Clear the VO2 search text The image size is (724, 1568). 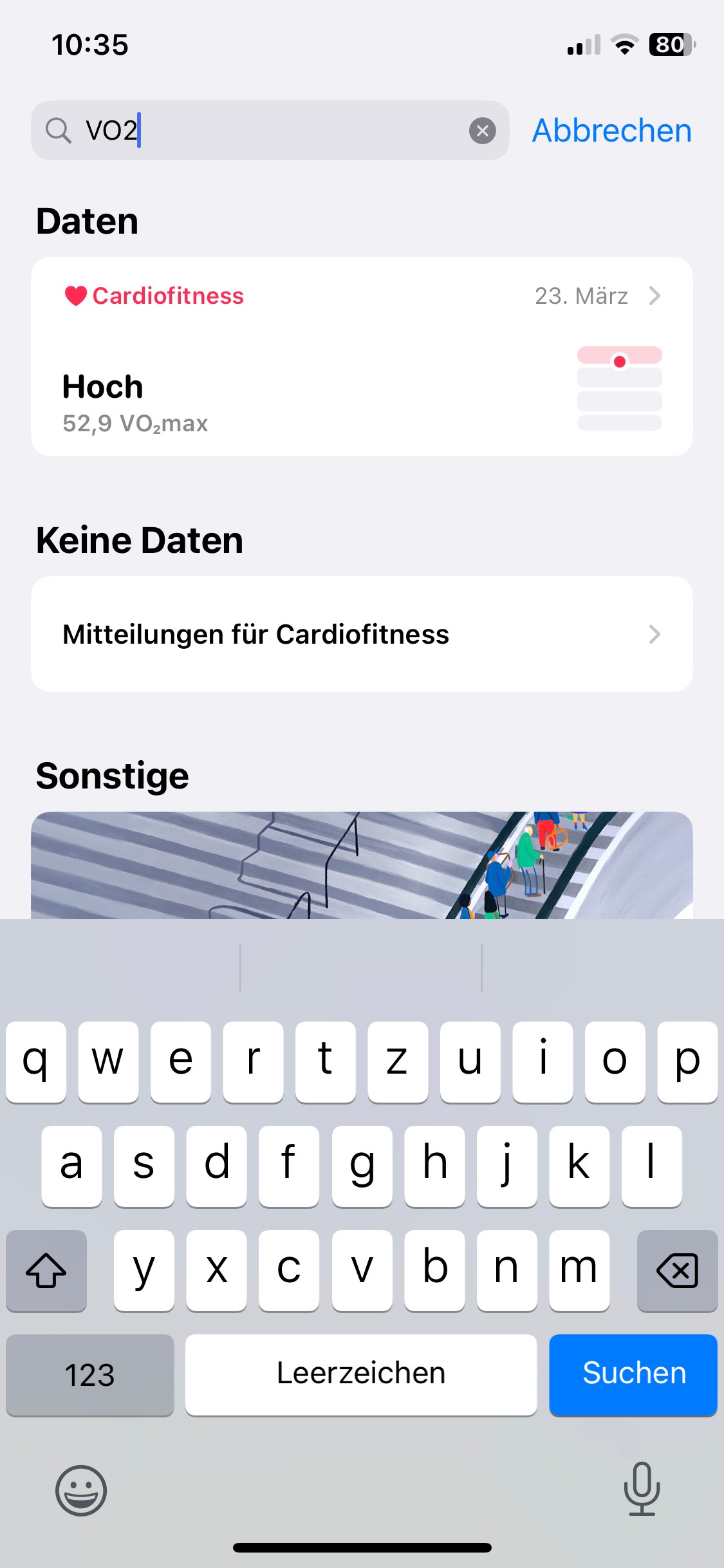[482, 131]
